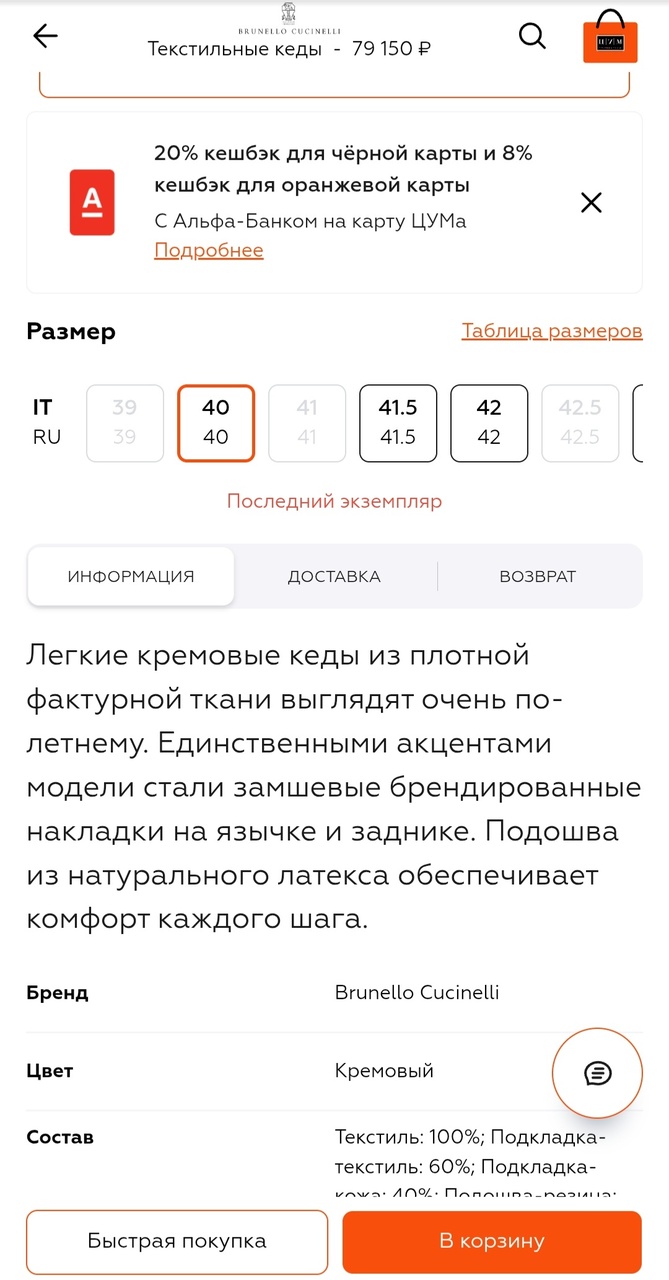Go back with the arrow icon
The width and height of the screenshot is (669, 1280).
point(45,37)
